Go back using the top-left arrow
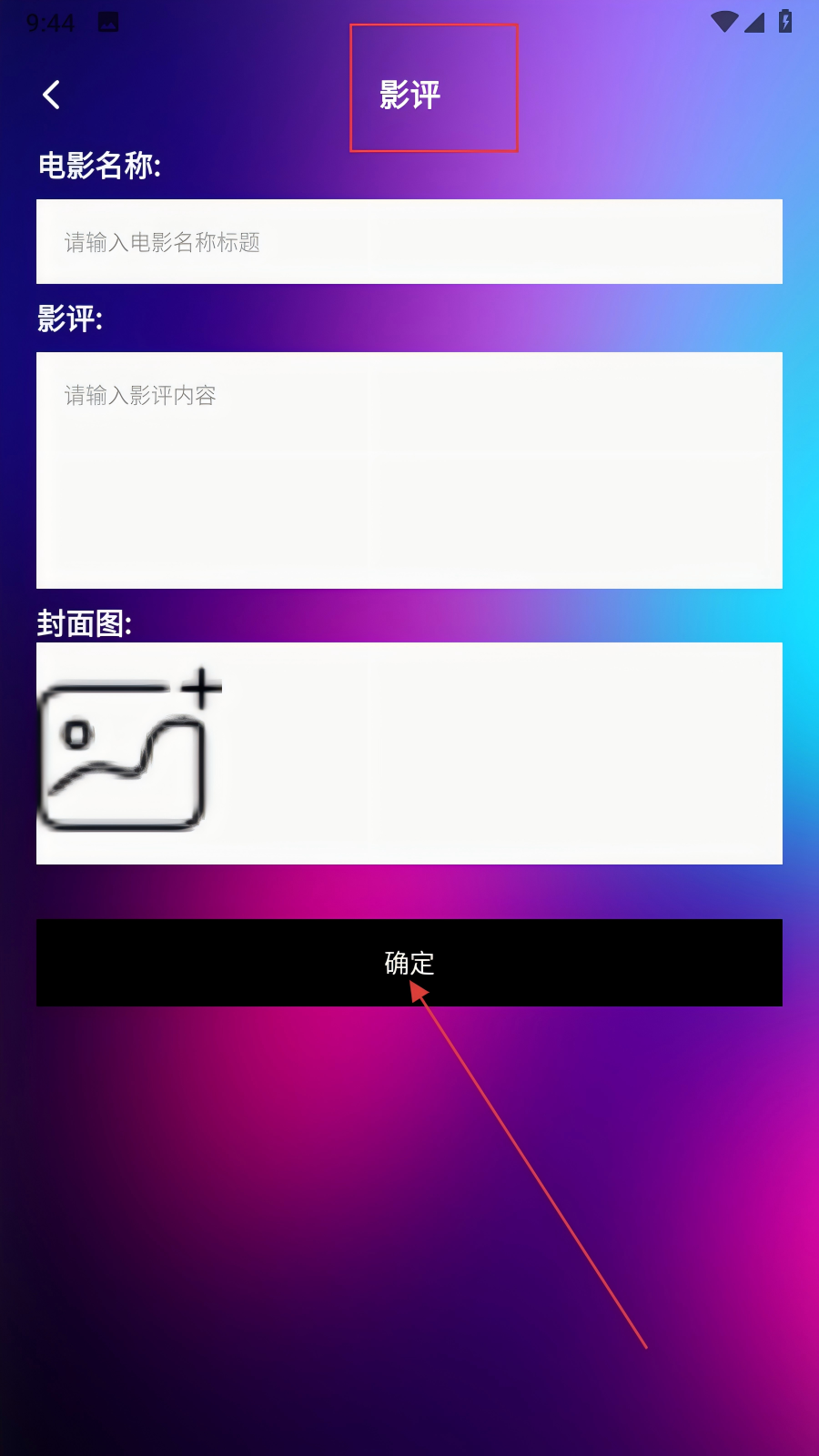This screenshot has height=1456, width=819. (52, 95)
